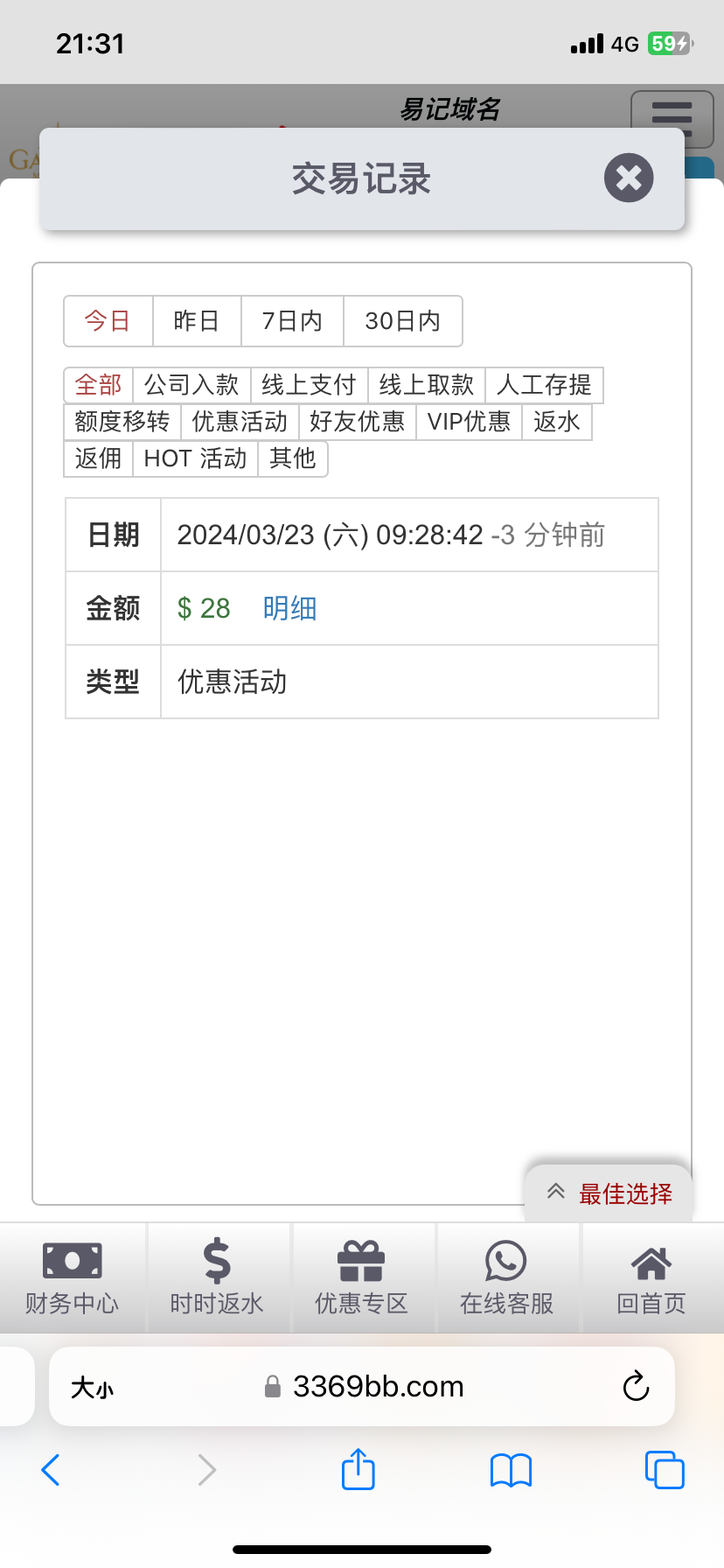Open the 明细 details link
Viewport: 724px width, 1568px height.
coord(289,608)
